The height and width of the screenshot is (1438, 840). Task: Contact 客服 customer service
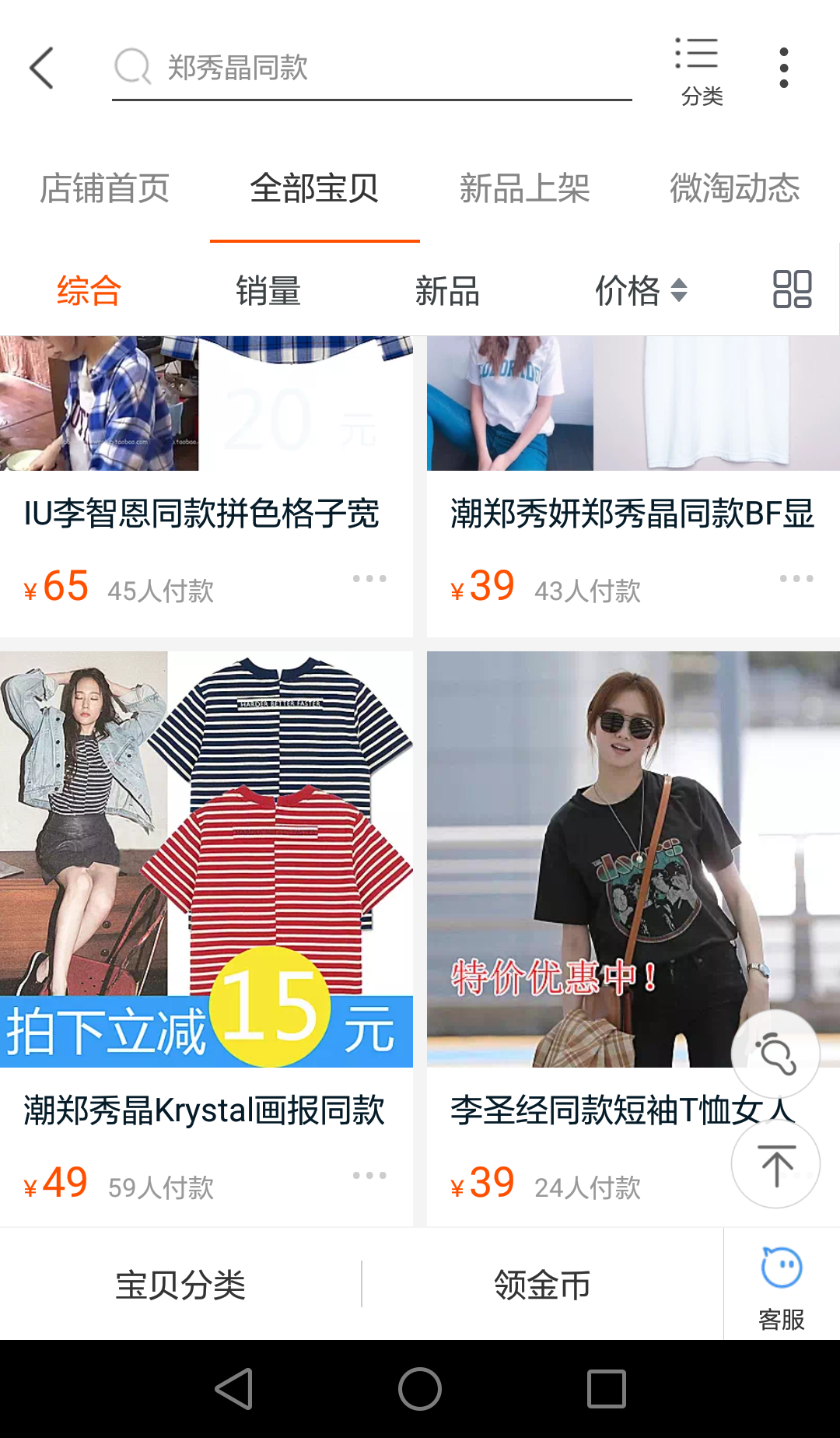[782, 1285]
